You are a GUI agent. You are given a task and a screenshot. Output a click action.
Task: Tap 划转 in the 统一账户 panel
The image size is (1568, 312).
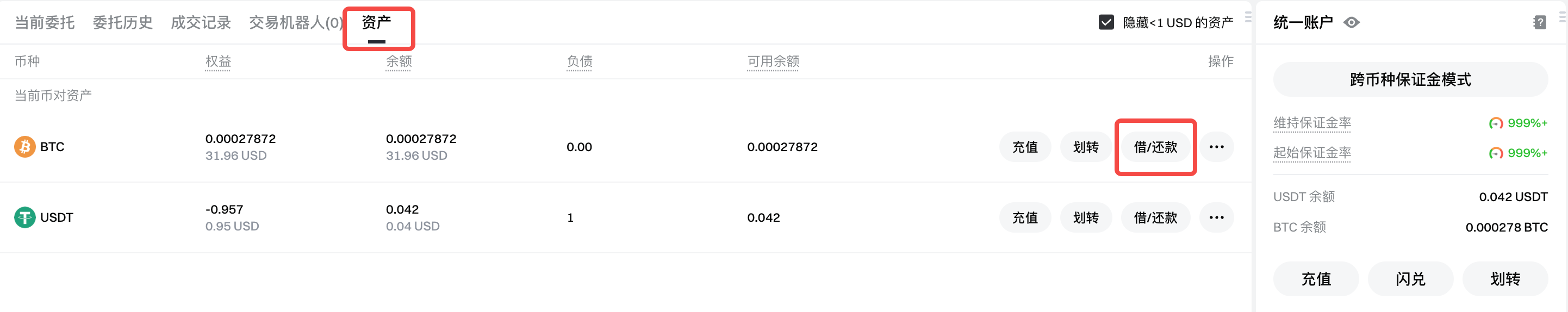[1504, 278]
